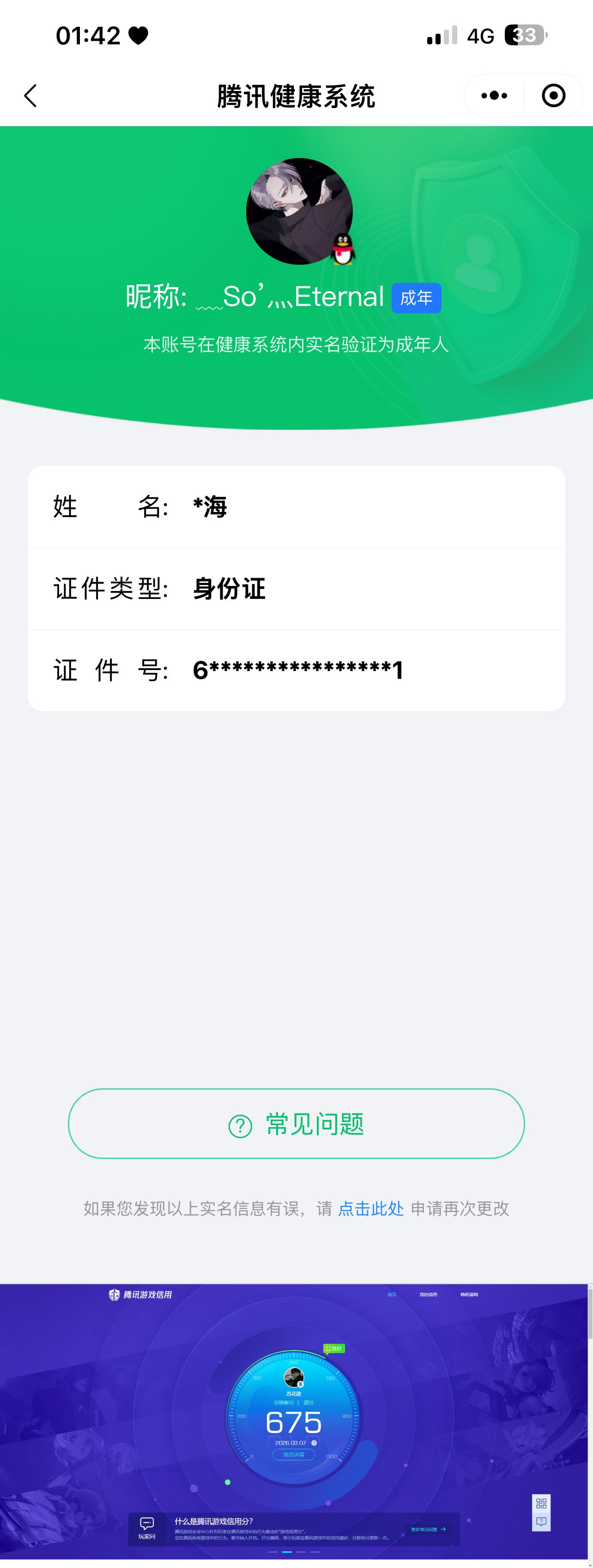Open the three-dot more menu
The width and height of the screenshot is (593, 1568).
(494, 96)
